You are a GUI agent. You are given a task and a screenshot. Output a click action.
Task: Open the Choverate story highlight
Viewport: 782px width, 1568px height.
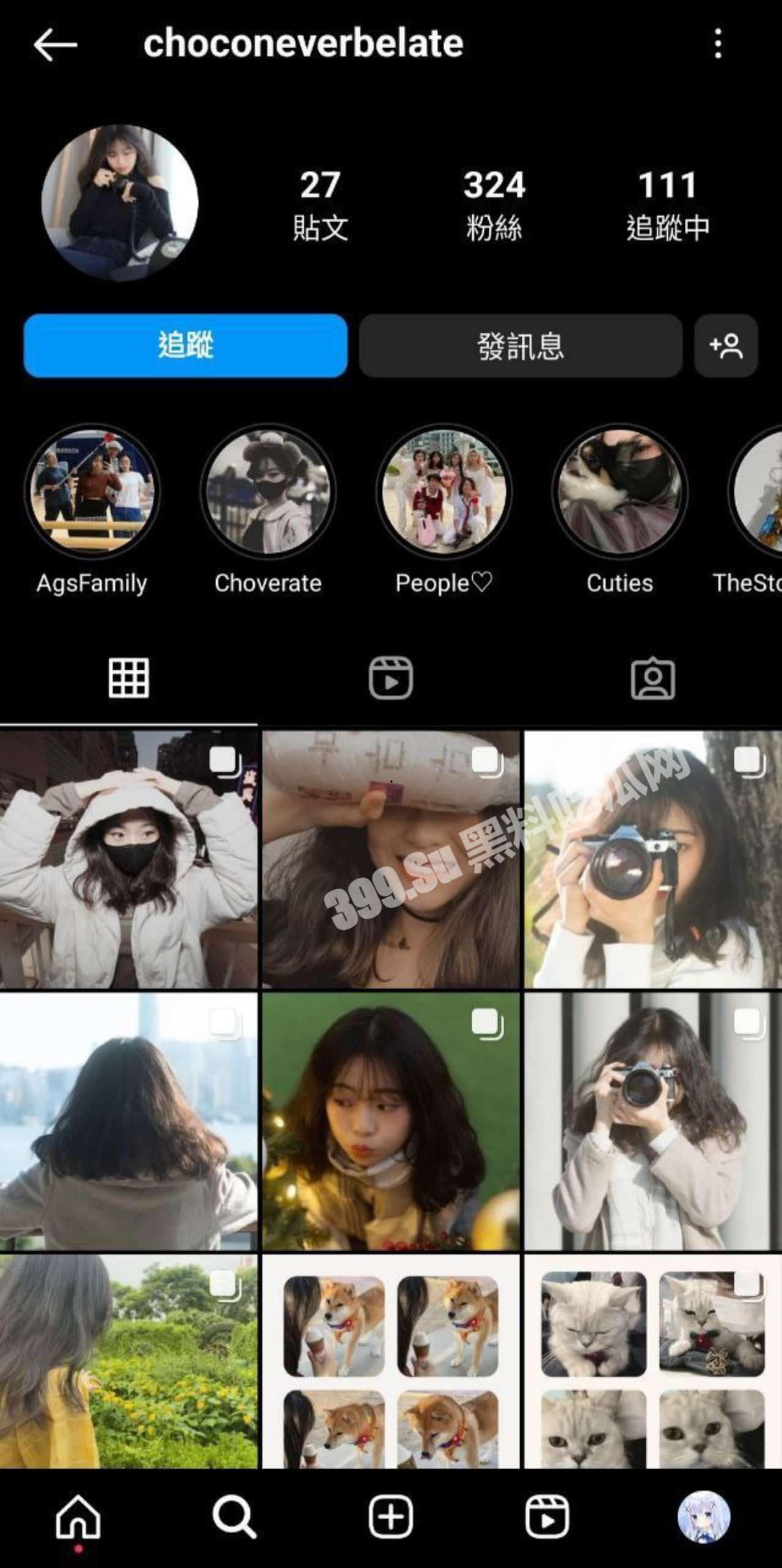click(268, 492)
